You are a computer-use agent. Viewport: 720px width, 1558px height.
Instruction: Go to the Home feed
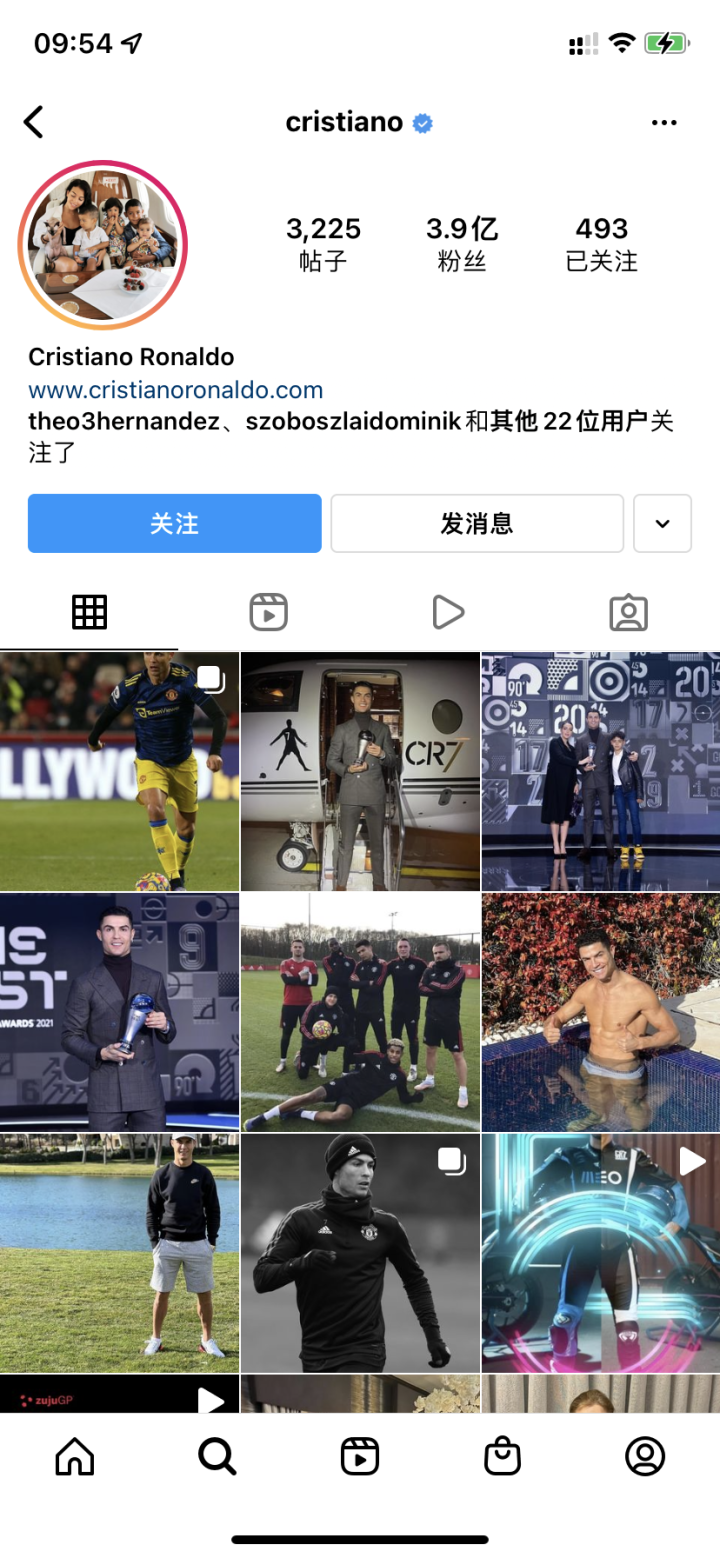click(75, 1456)
